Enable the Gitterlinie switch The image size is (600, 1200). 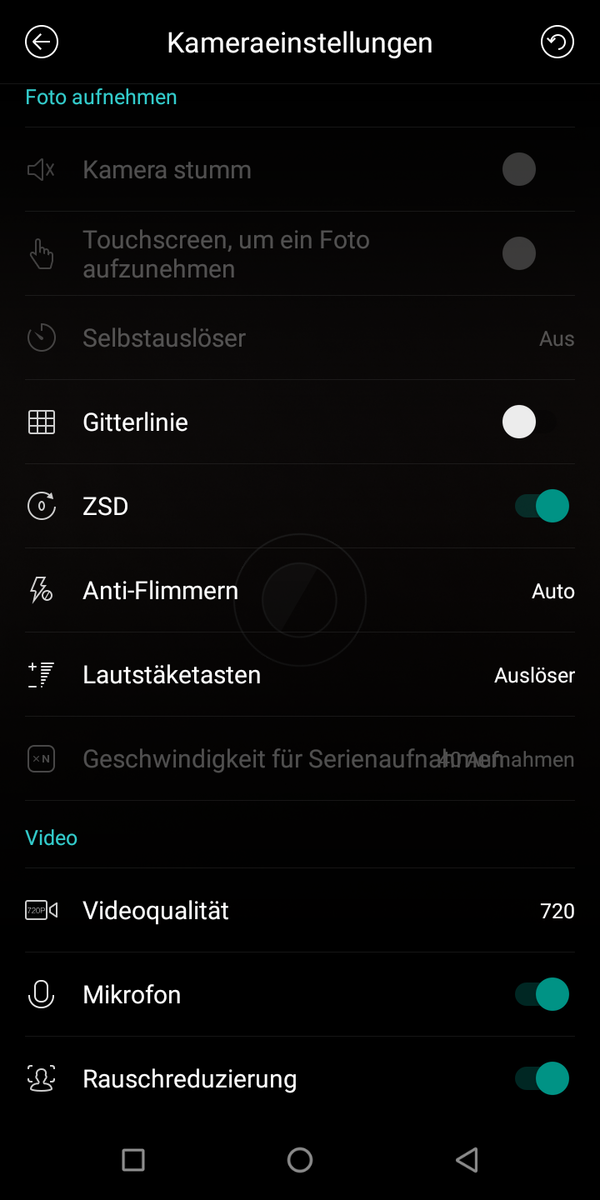[x=534, y=422]
